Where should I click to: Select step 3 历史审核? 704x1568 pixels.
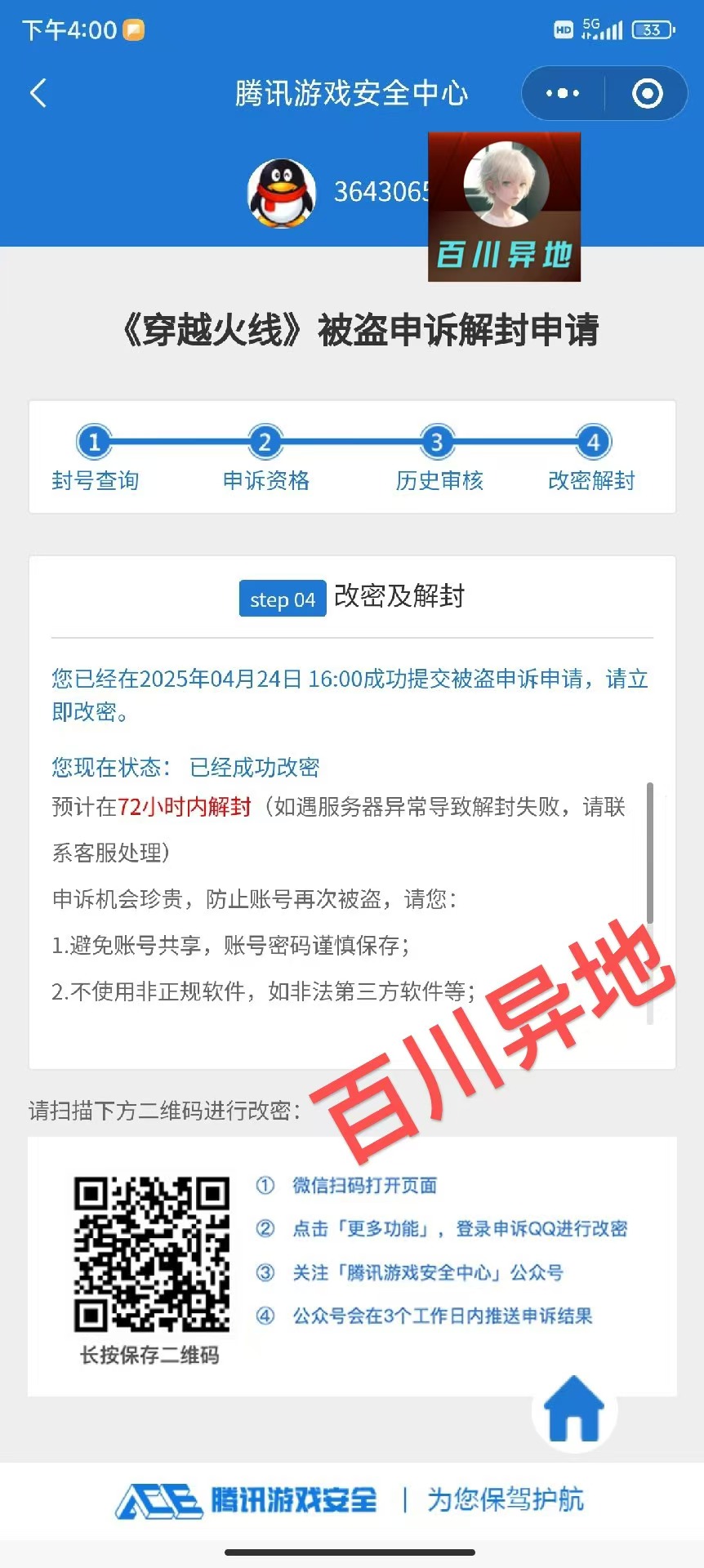coord(439,458)
